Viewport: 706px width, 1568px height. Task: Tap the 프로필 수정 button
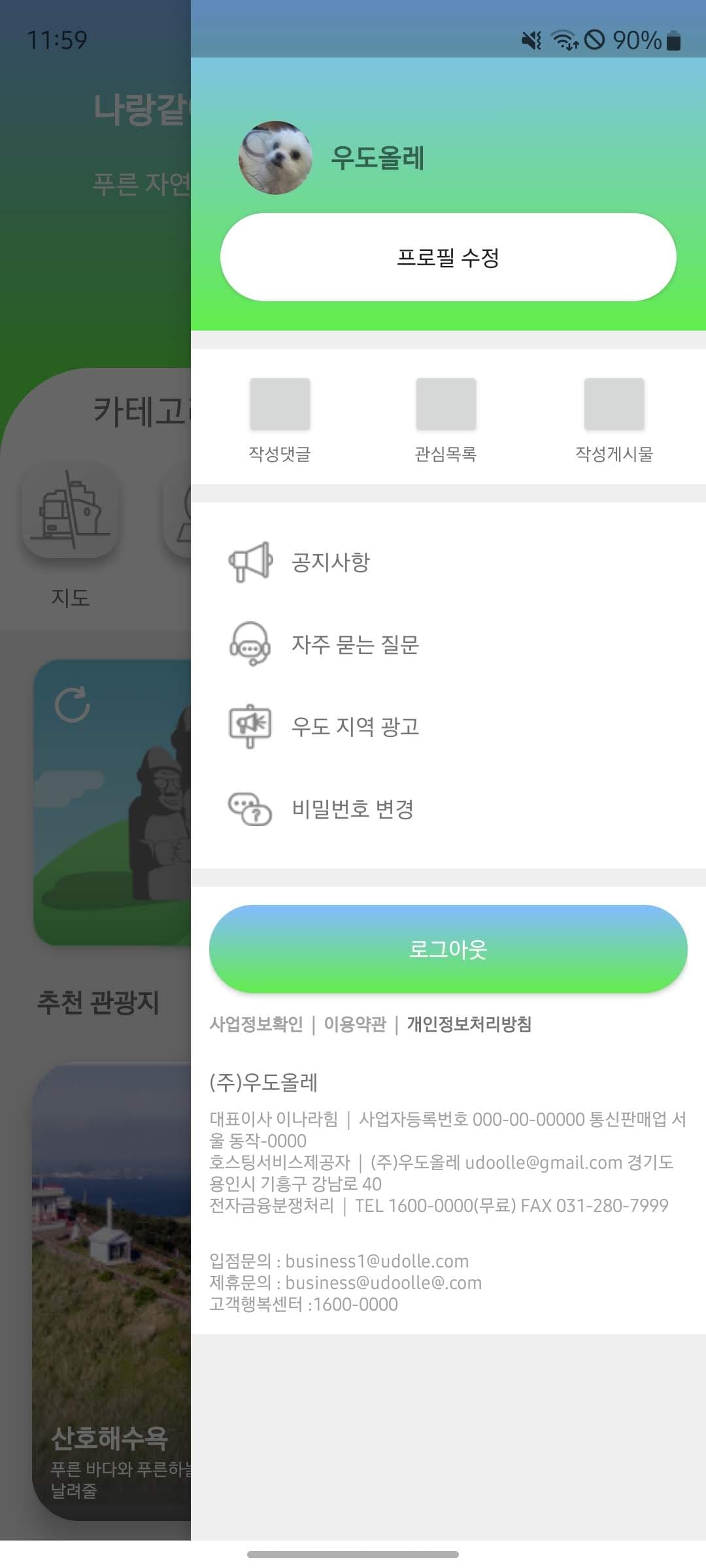[448, 257]
